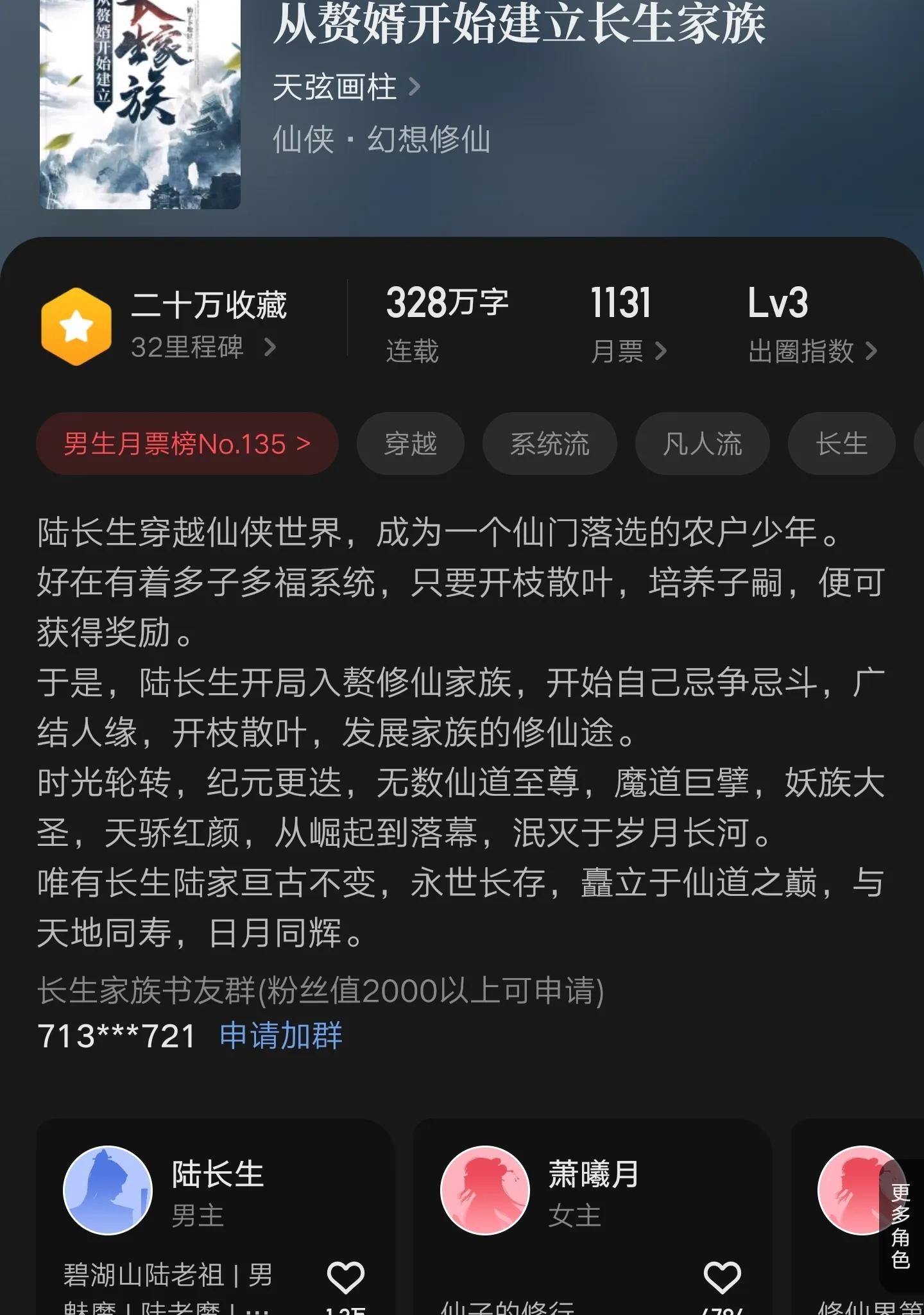View 32里程碑 milestones
This screenshot has height=1315, width=924.
[x=203, y=348]
